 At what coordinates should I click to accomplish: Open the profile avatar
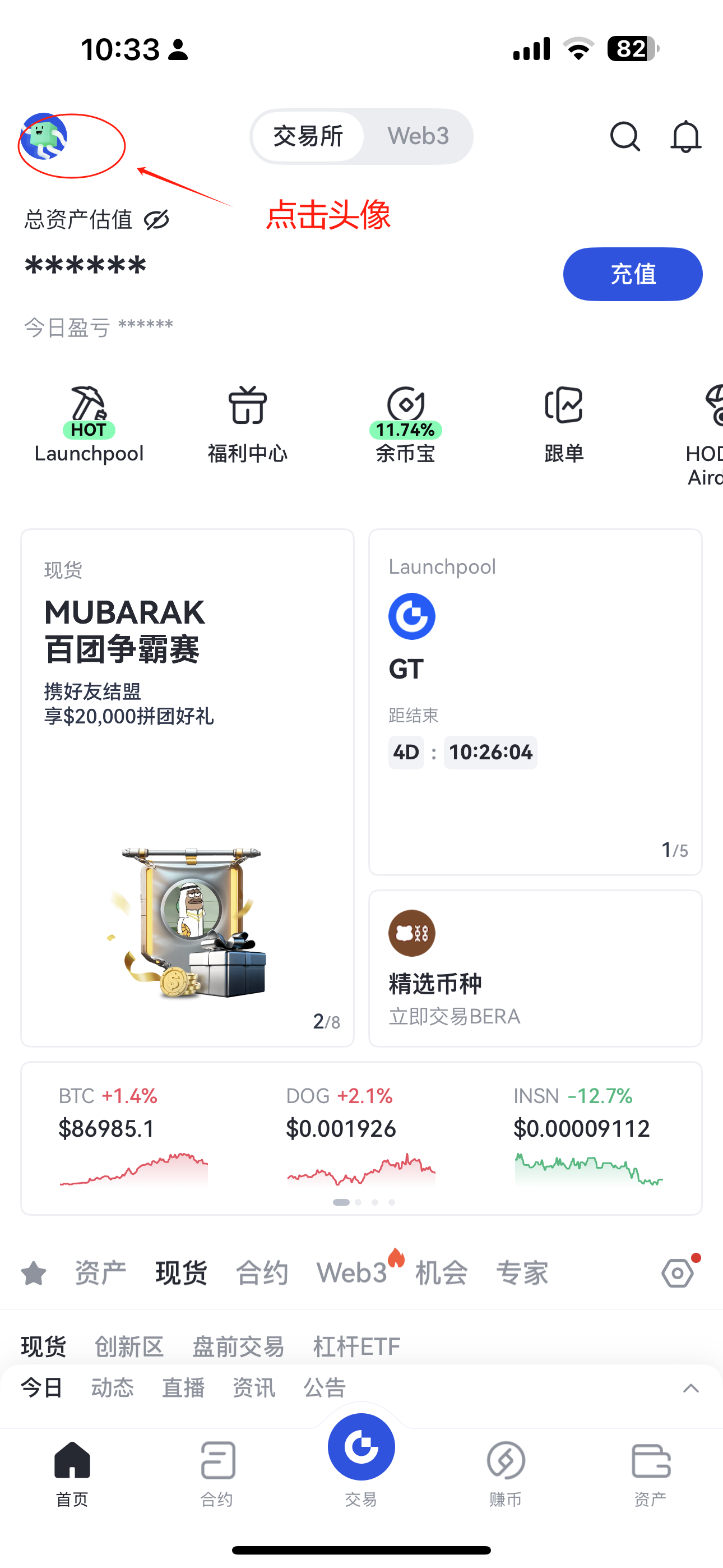click(x=44, y=136)
